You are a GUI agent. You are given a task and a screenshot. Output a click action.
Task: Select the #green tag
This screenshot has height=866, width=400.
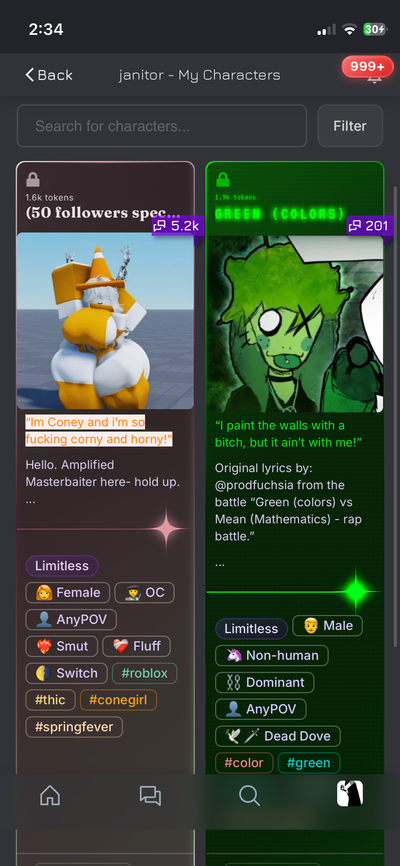[x=309, y=763]
